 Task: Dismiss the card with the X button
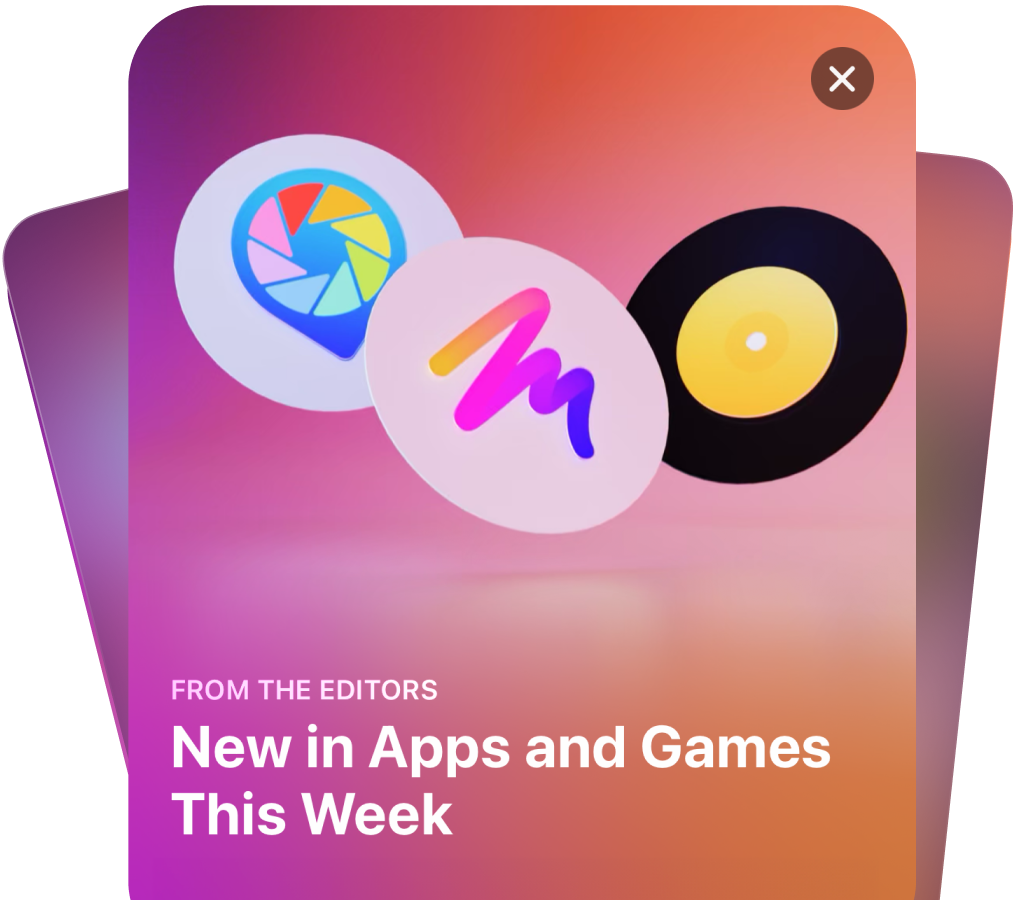coord(842,79)
